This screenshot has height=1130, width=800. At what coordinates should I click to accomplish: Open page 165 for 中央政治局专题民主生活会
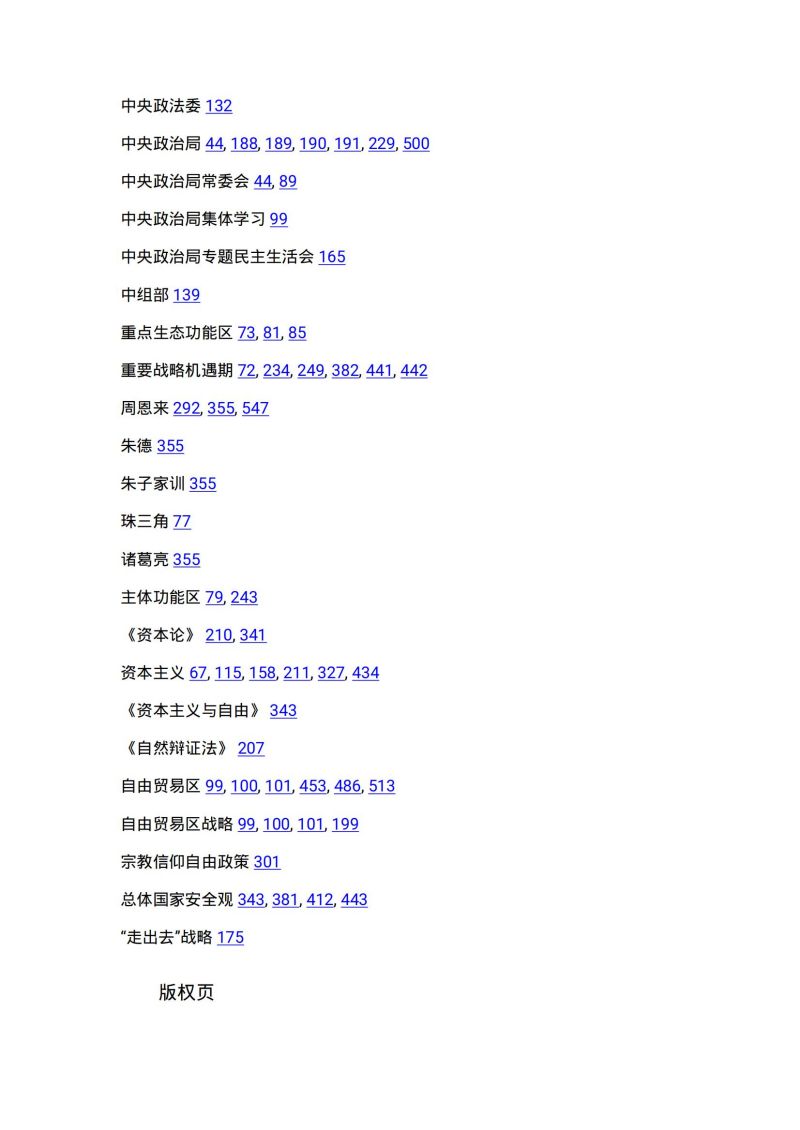(x=332, y=257)
